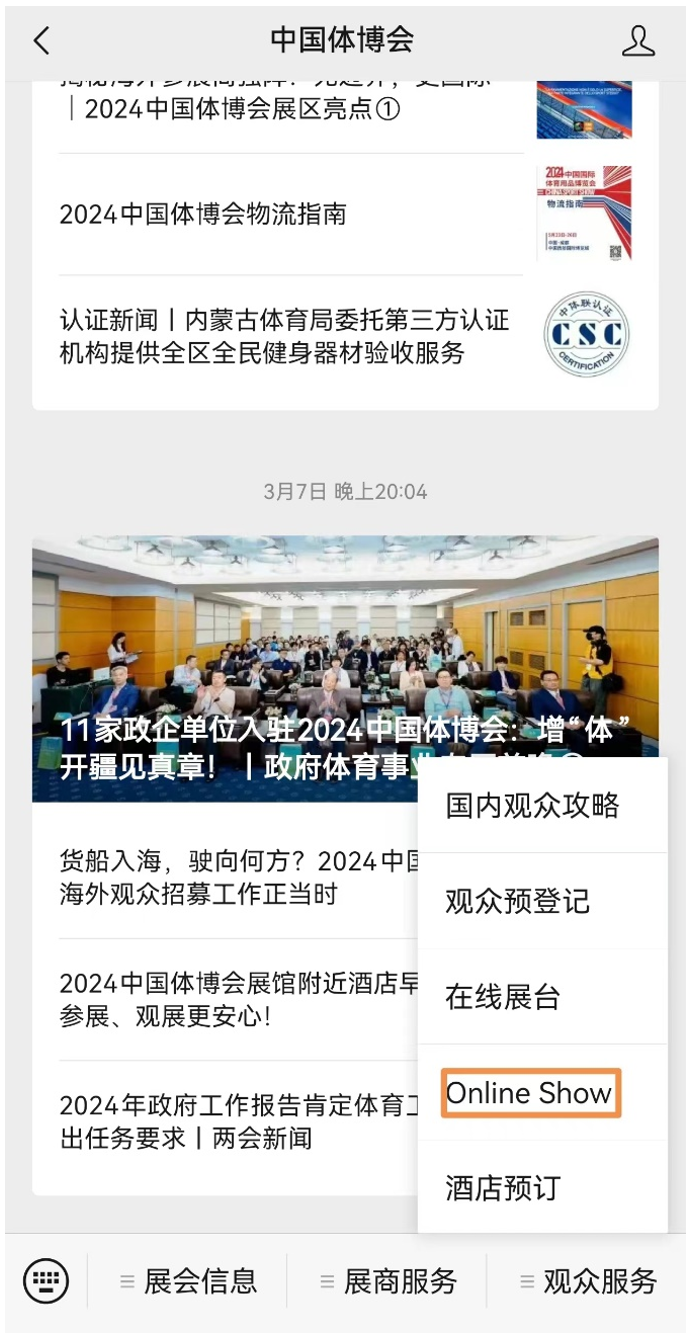Open the 展商服务 bottom menu
Viewport: 687px width, 1335px height.
pyautogui.click(x=390, y=1281)
